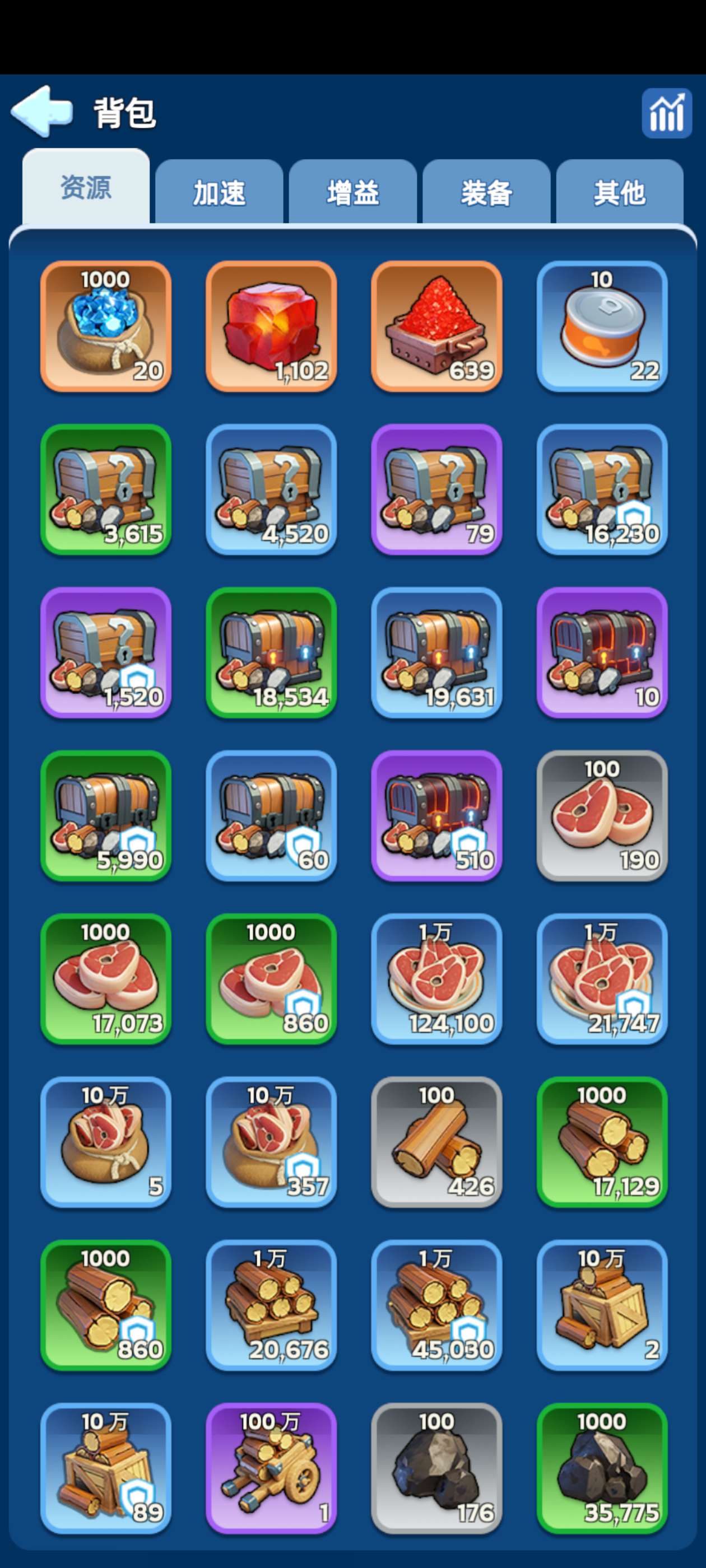Viewport: 706px width, 1568px height.
Task: Switch to the 其他 tab
Action: (x=620, y=193)
